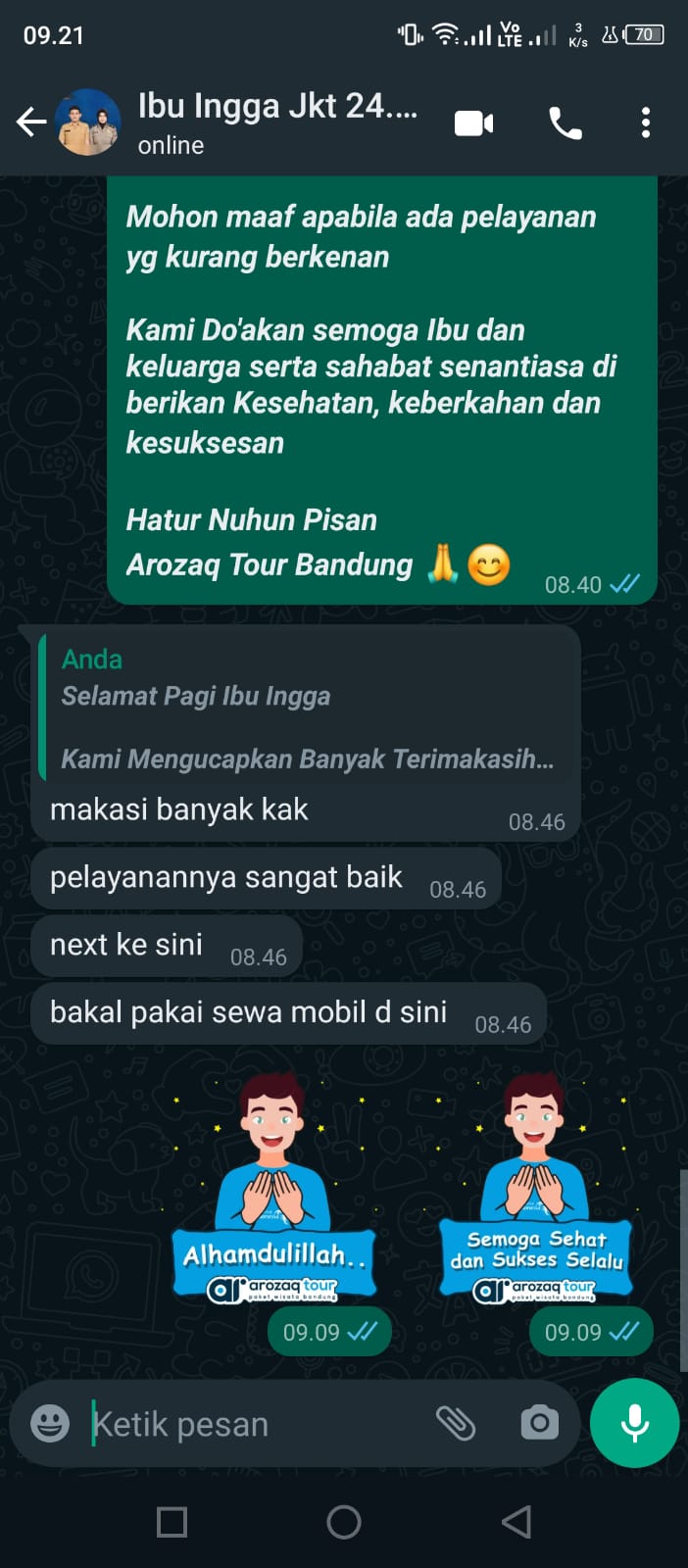Viewport: 688px width, 1568px height.
Task: Attach a file with the paperclip
Action: (456, 1423)
